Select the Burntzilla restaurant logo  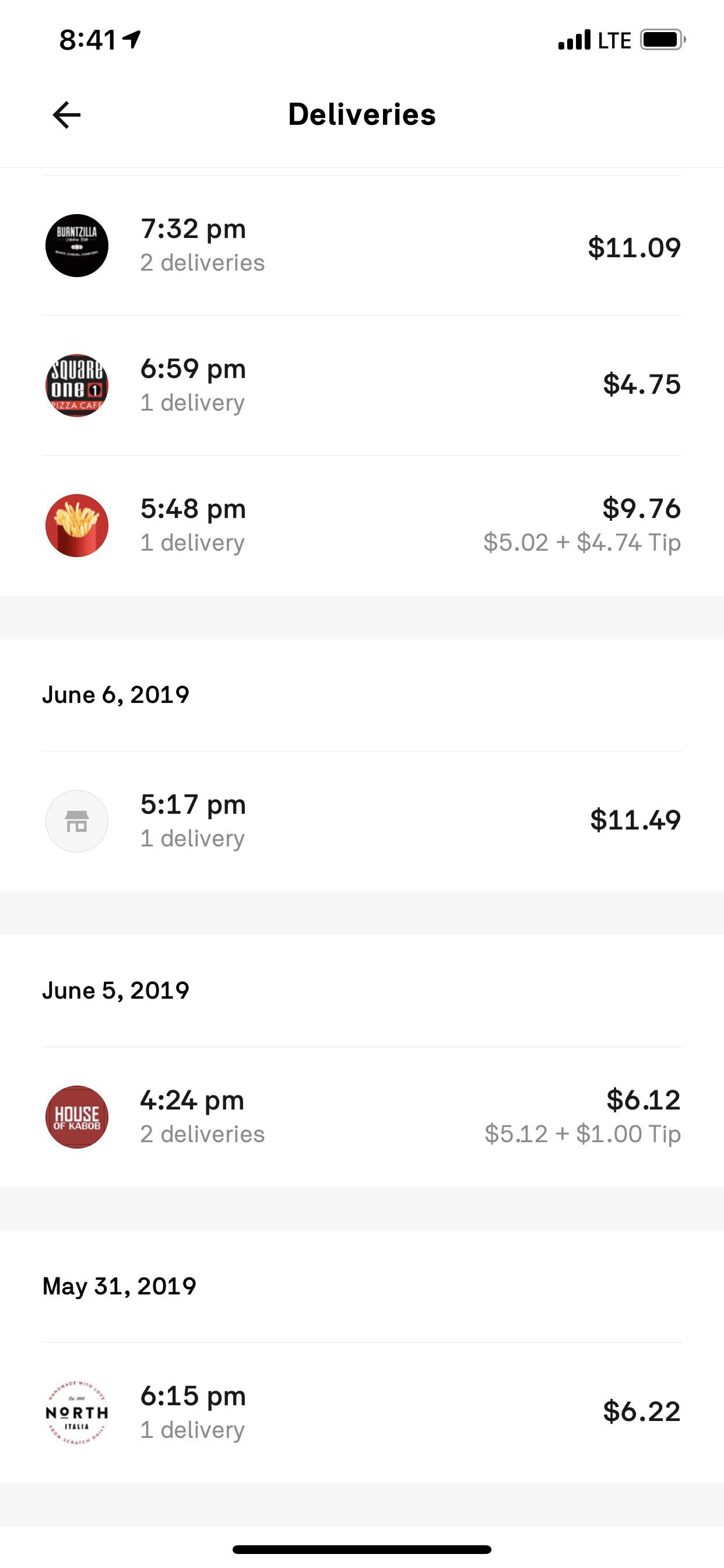(76, 246)
